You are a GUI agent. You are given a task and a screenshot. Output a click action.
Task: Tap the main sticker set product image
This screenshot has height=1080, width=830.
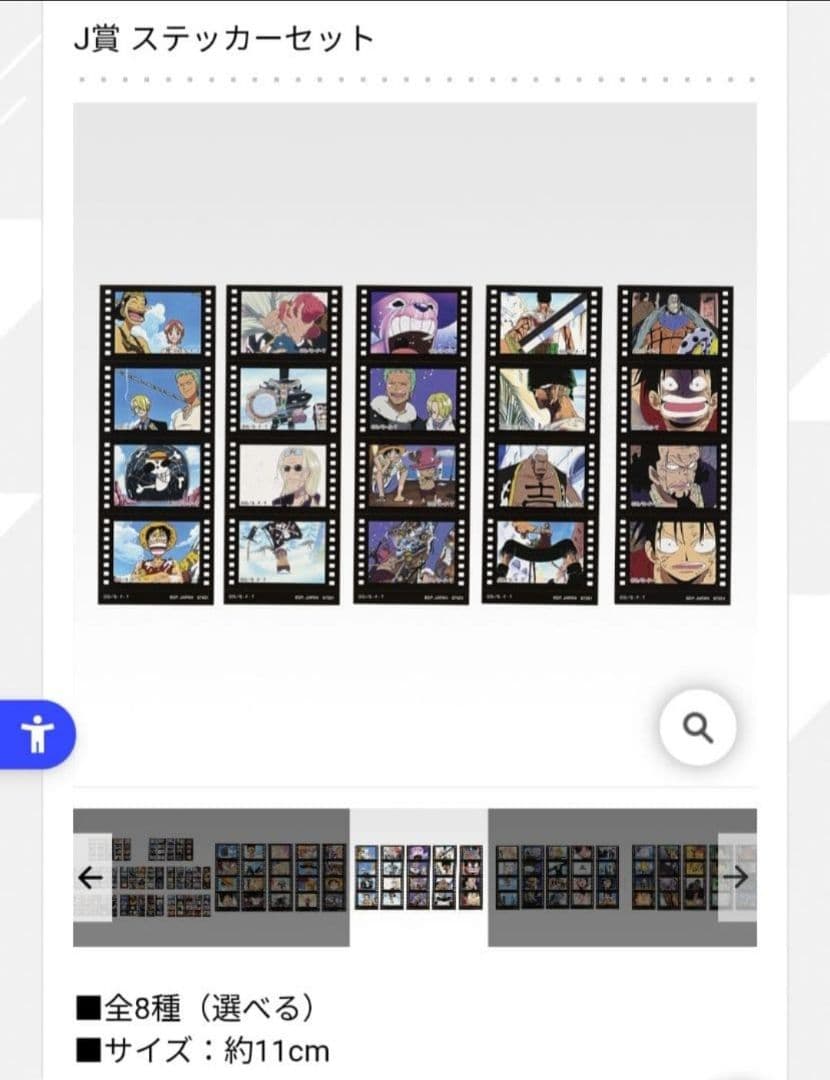coord(414,444)
